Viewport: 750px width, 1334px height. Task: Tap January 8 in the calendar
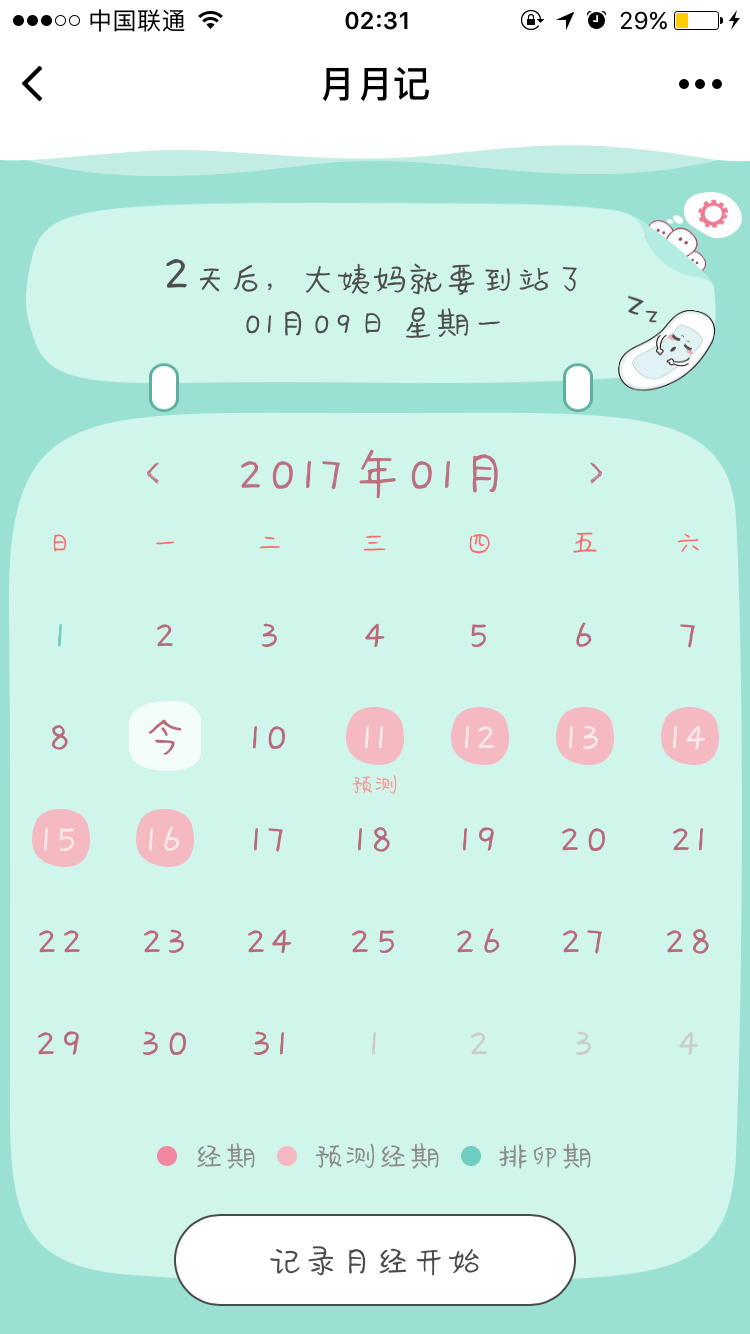click(60, 738)
